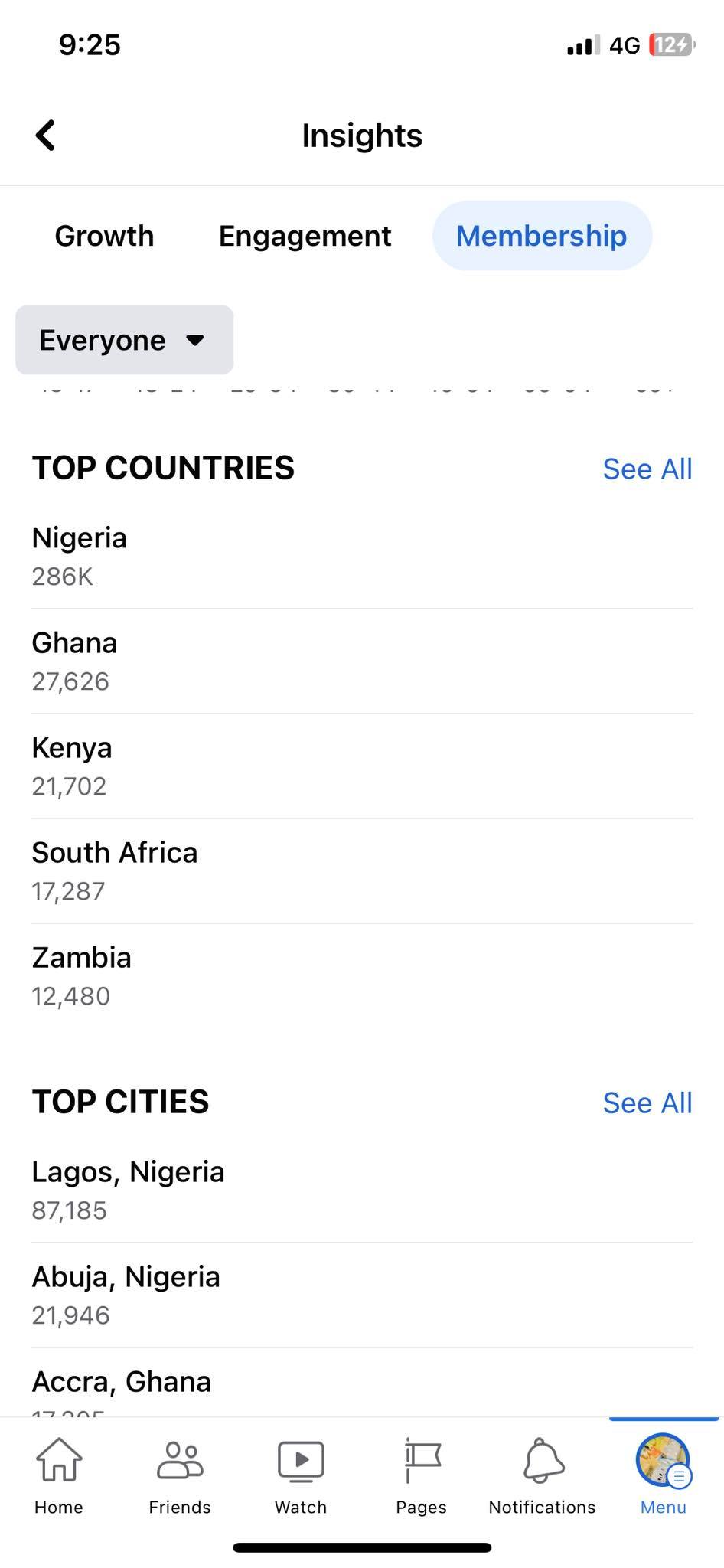The image size is (724, 1568).
Task: Select the Membership tab
Action: [x=542, y=236]
